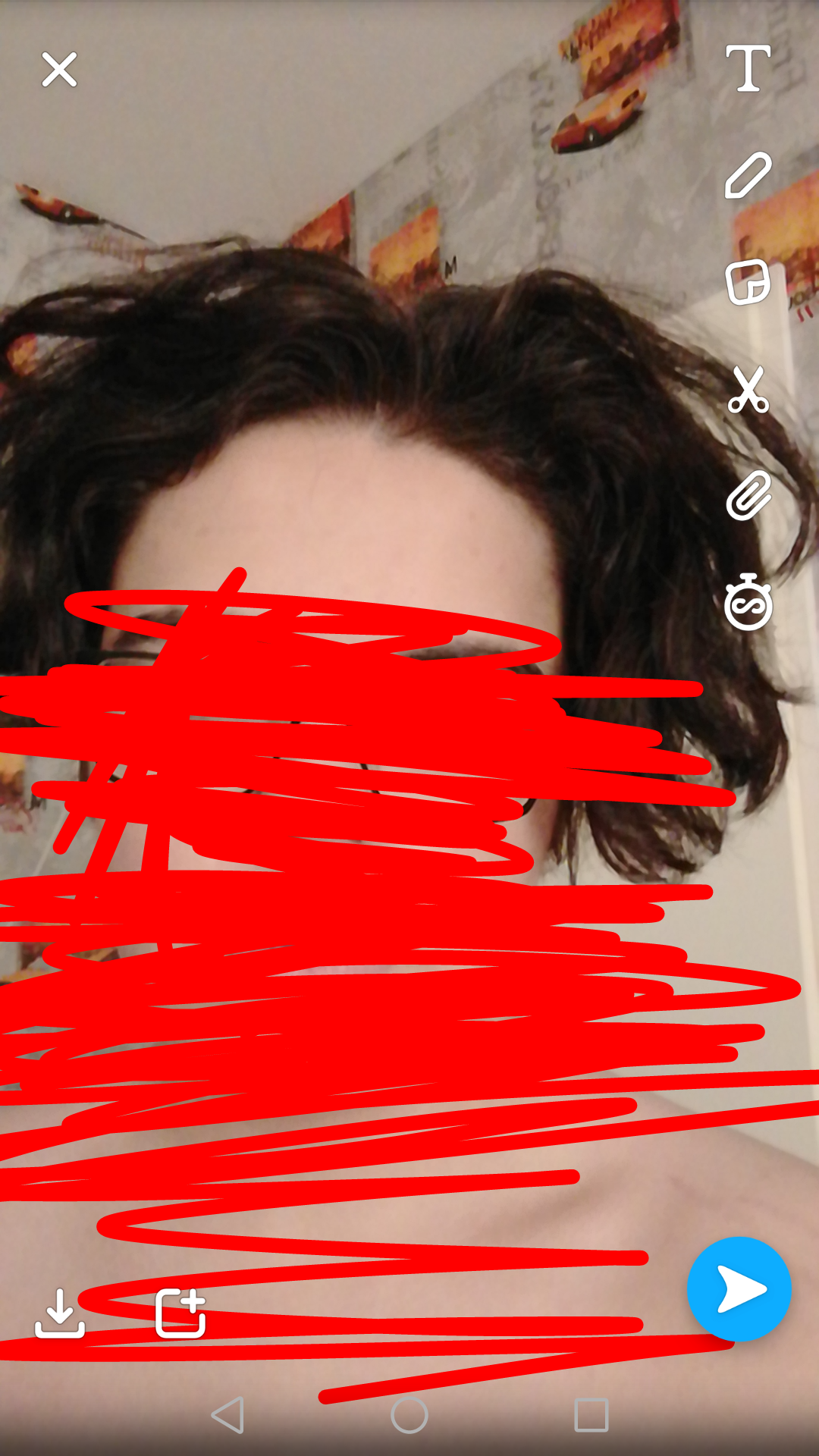819x1456 pixels.
Task: Send the snap with blue arrow
Action: click(x=739, y=1289)
